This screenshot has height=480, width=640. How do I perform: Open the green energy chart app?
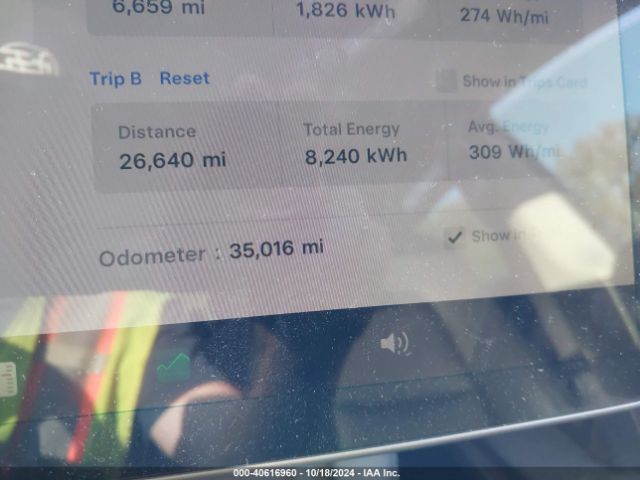tap(173, 367)
